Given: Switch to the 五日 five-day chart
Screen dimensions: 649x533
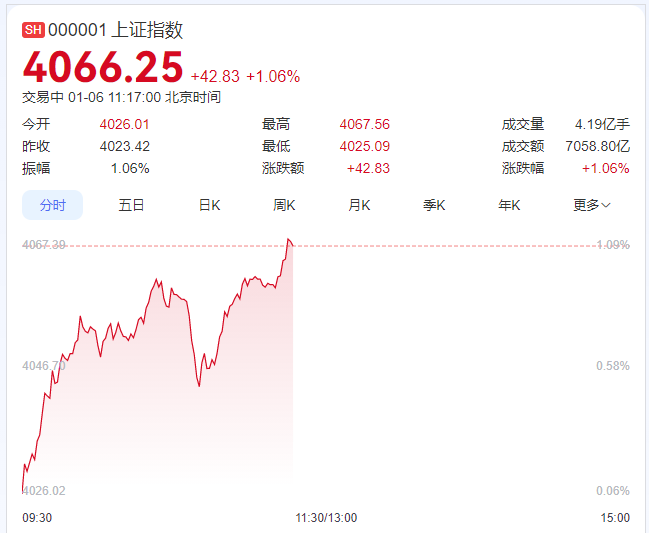Looking at the screenshot, I should pos(131,205).
